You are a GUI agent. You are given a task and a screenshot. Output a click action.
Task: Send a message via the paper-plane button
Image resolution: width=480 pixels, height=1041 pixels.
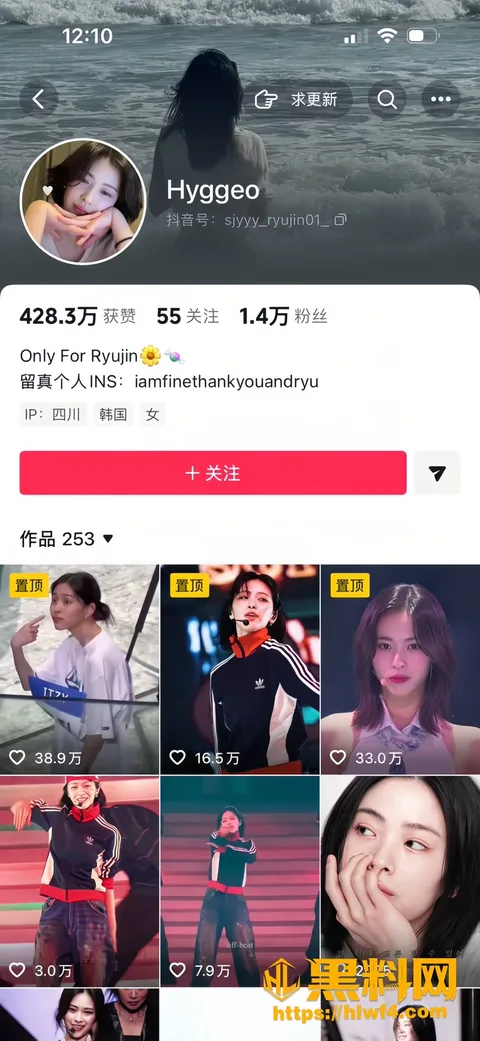pos(437,473)
